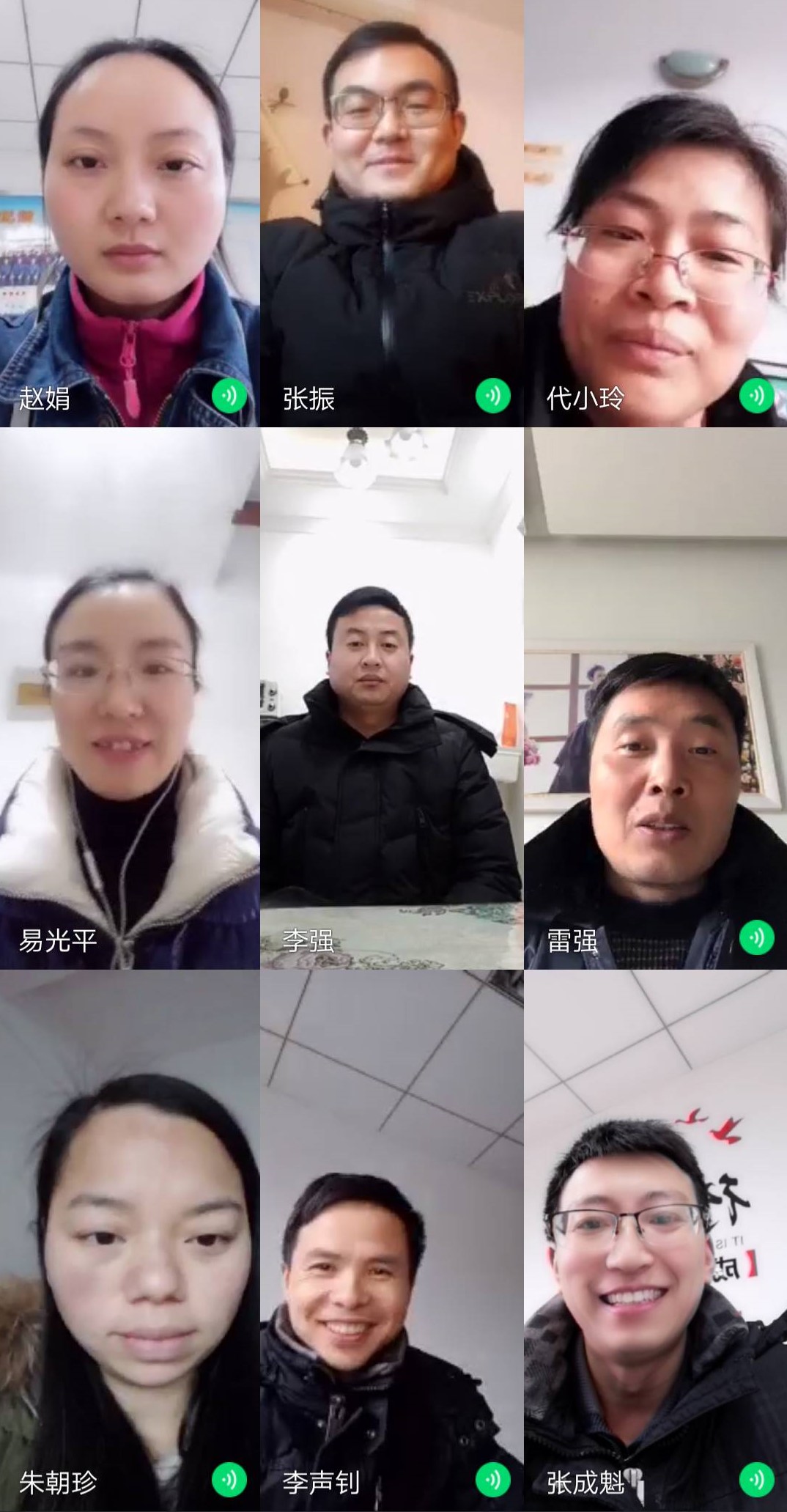Enlarge 李强's video feed
Image resolution: width=787 pixels, height=1512 pixels.
coord(392,698)
